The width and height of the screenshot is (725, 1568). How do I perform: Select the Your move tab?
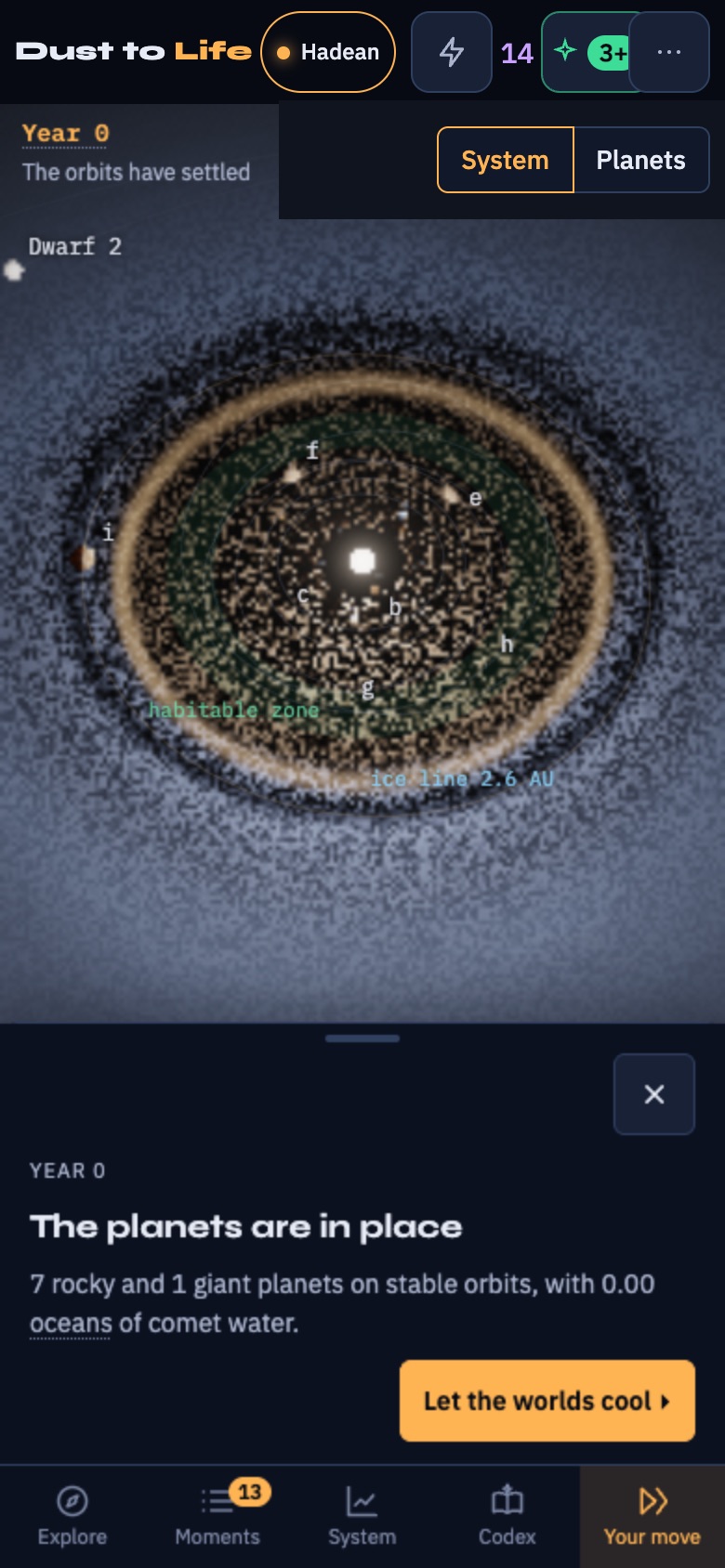[652, 1517]
